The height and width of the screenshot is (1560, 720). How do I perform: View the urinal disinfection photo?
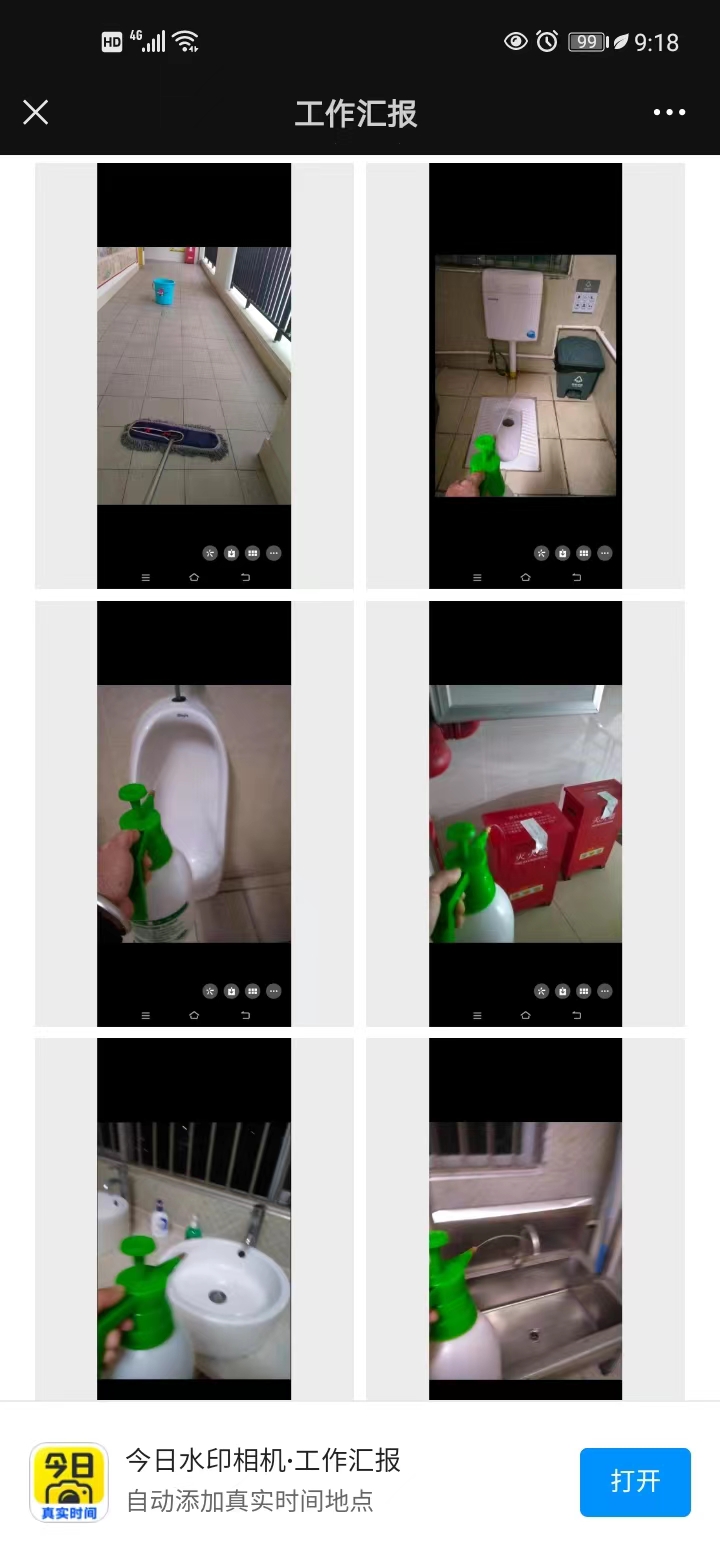[x=194, y=813]
